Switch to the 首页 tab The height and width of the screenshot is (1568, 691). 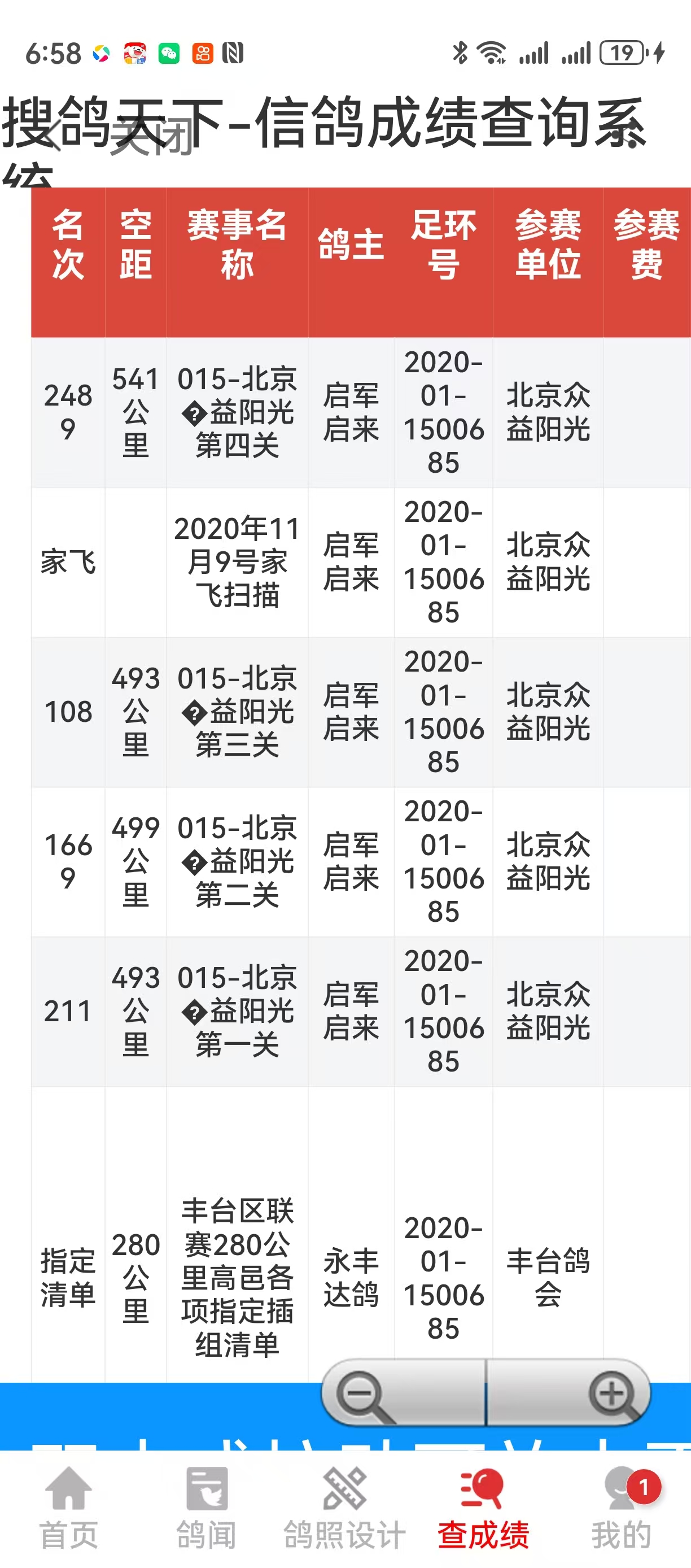click(x=69, y=1507)
